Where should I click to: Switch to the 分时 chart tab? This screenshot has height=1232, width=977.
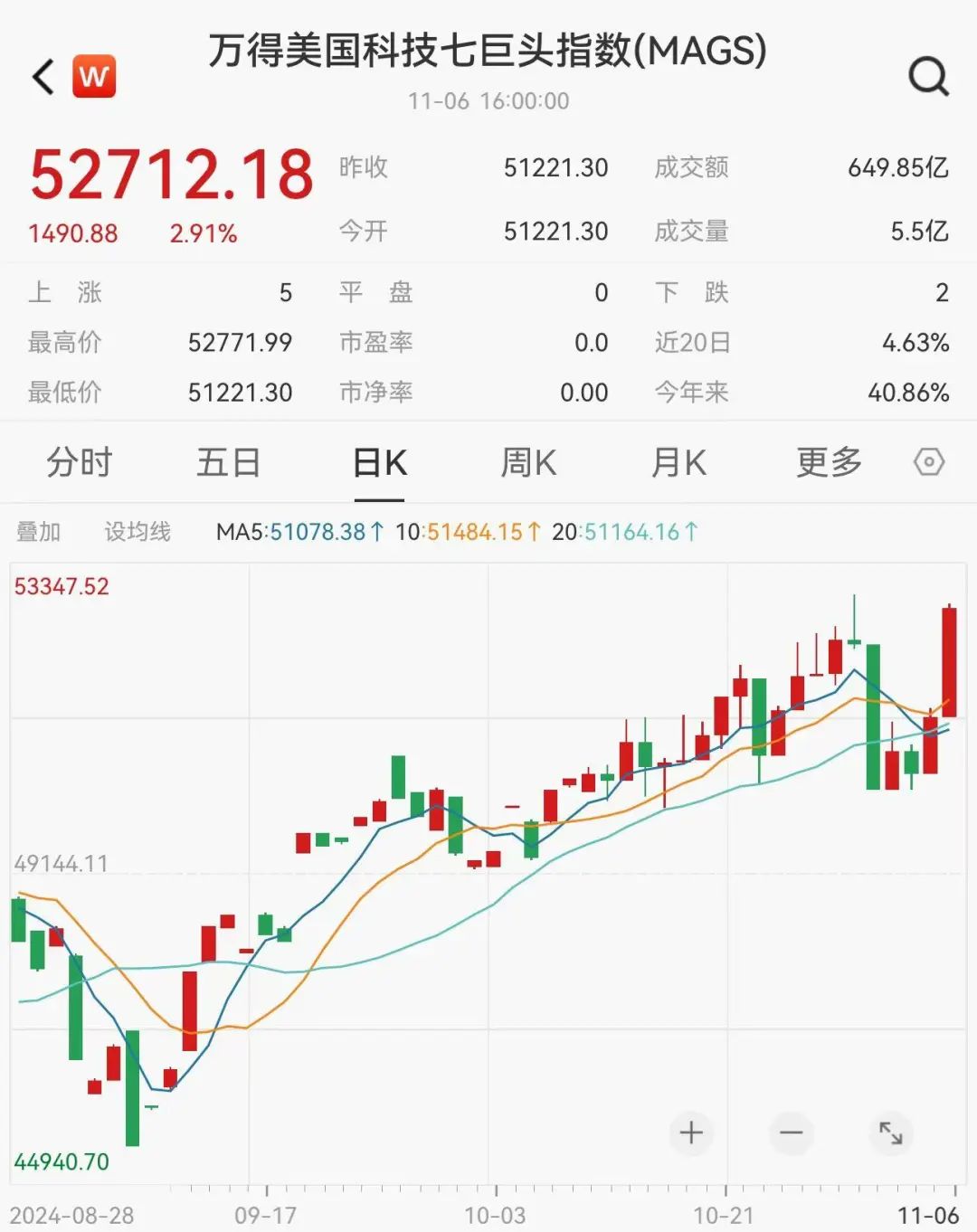(x=80, y=463)
